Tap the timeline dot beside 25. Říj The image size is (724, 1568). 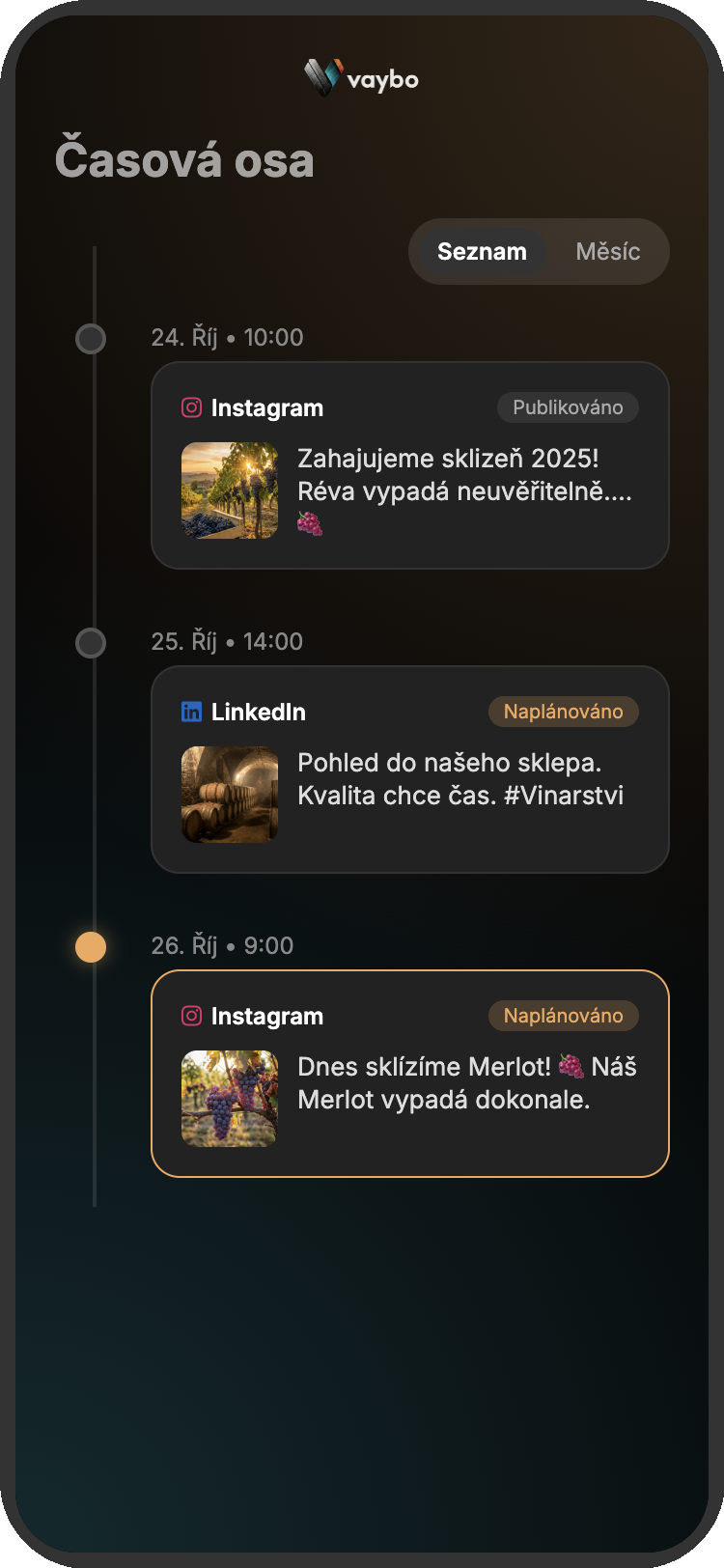pos(93,642)
